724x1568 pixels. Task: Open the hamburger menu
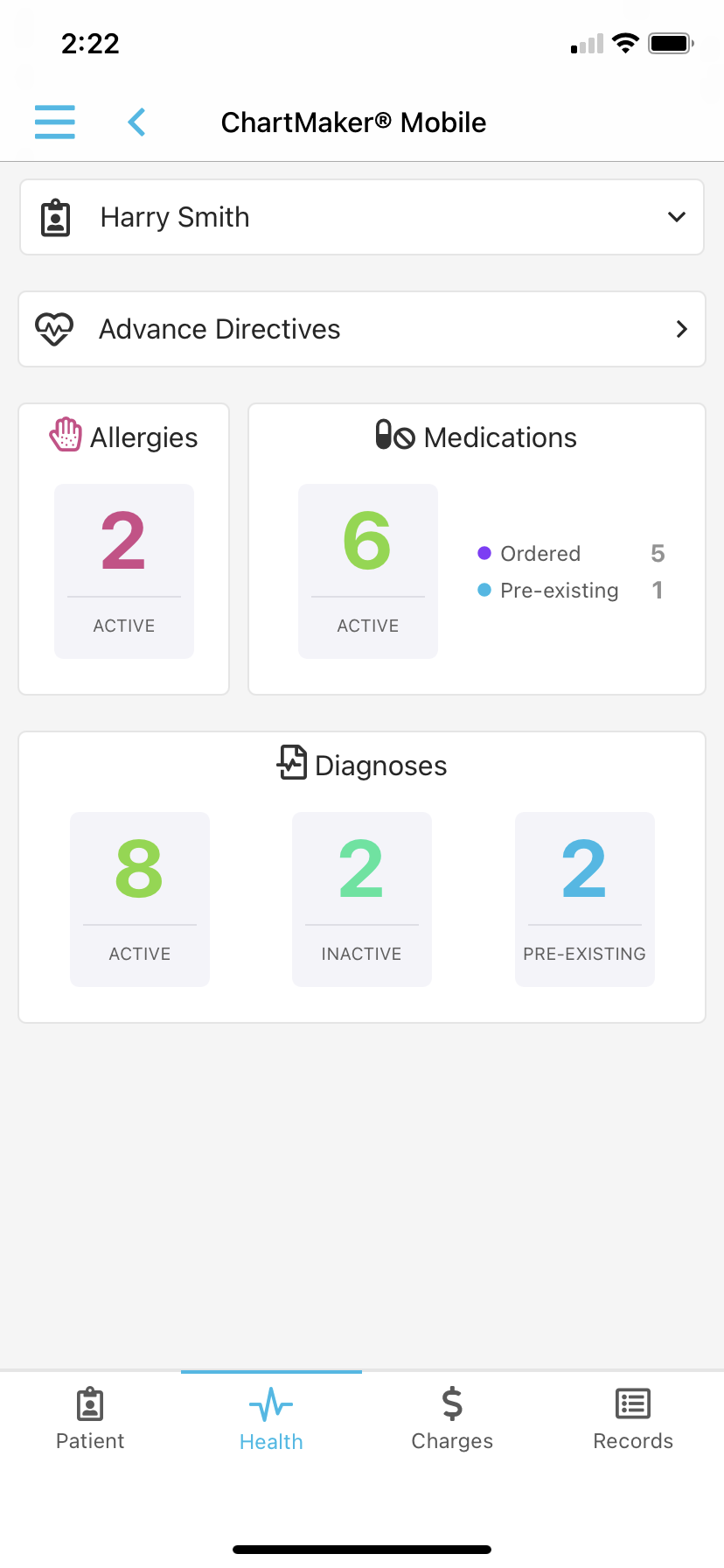54,122
